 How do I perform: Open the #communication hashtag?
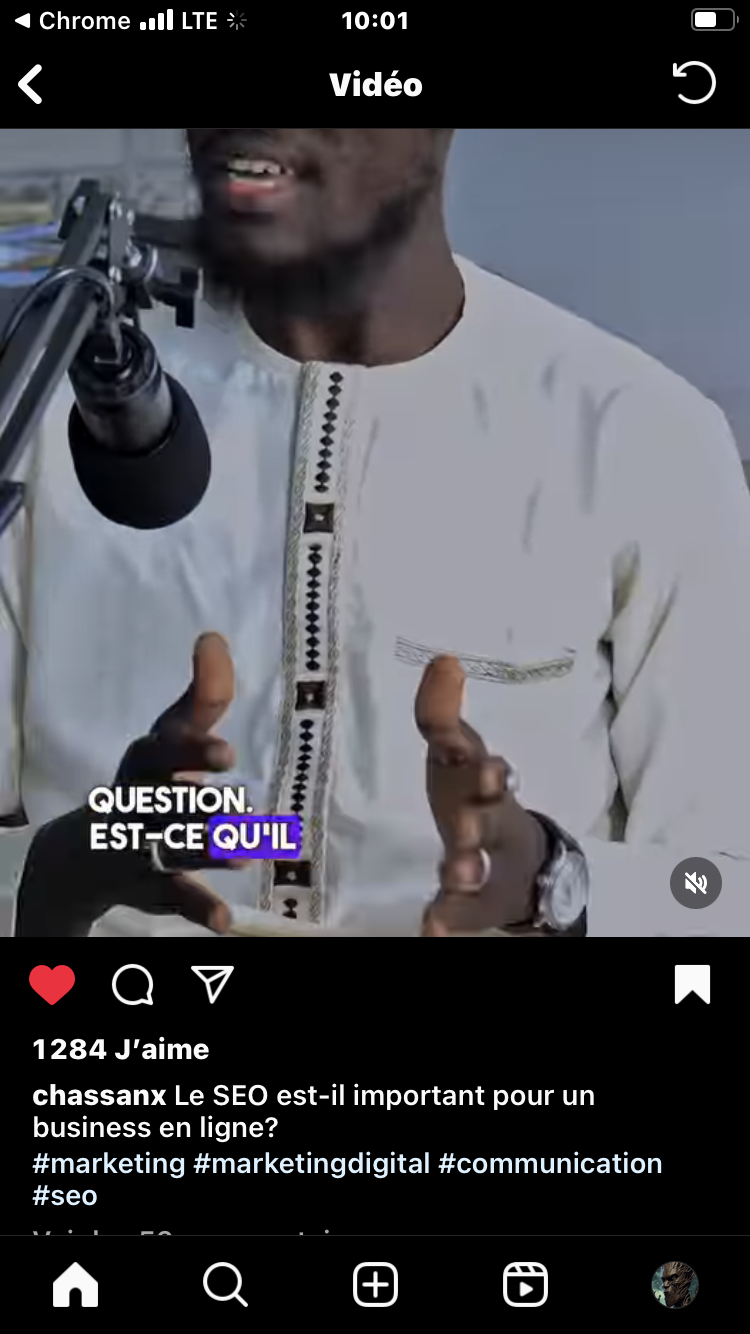tap(550, 1163)
